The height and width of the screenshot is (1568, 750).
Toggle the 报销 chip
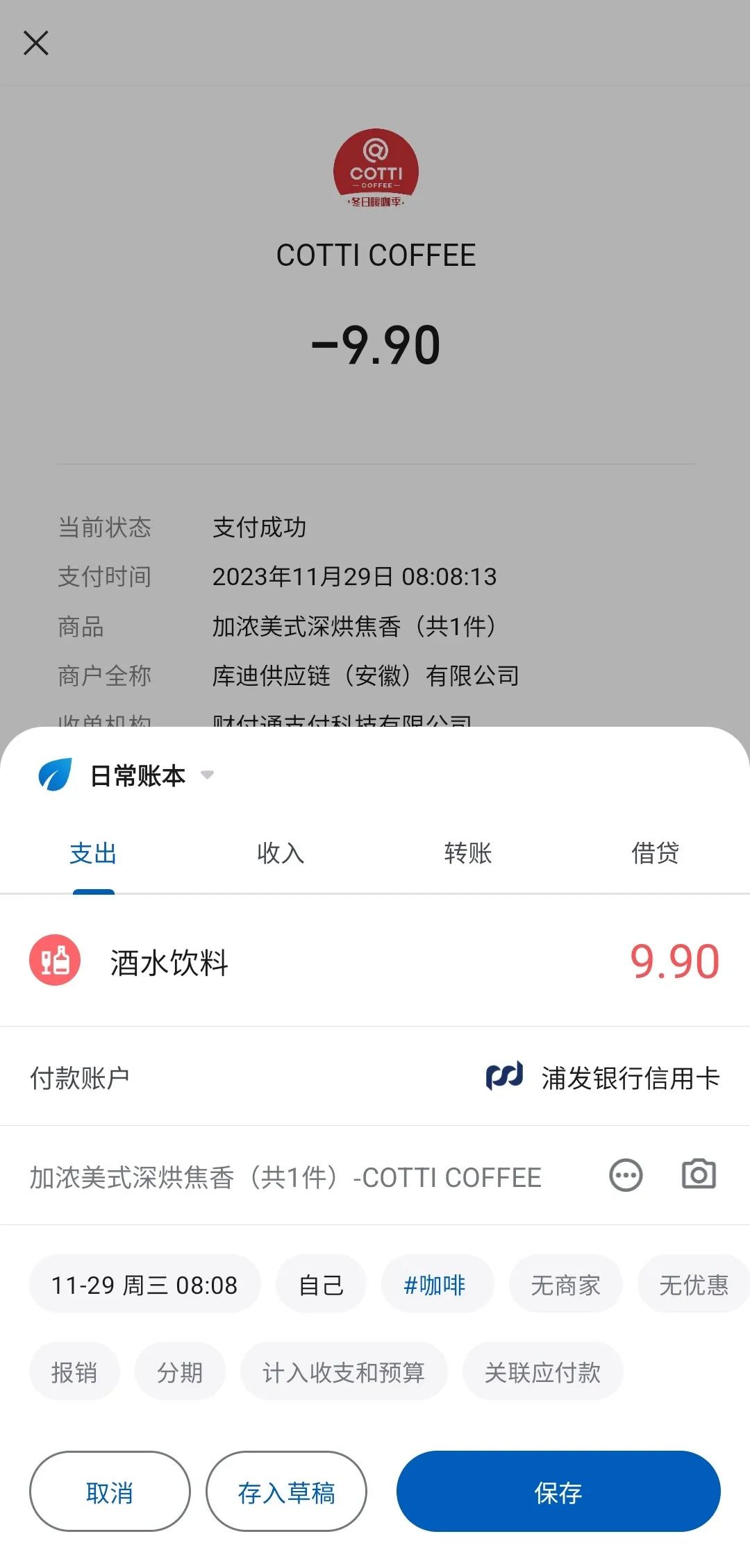tap(74, 1372)
